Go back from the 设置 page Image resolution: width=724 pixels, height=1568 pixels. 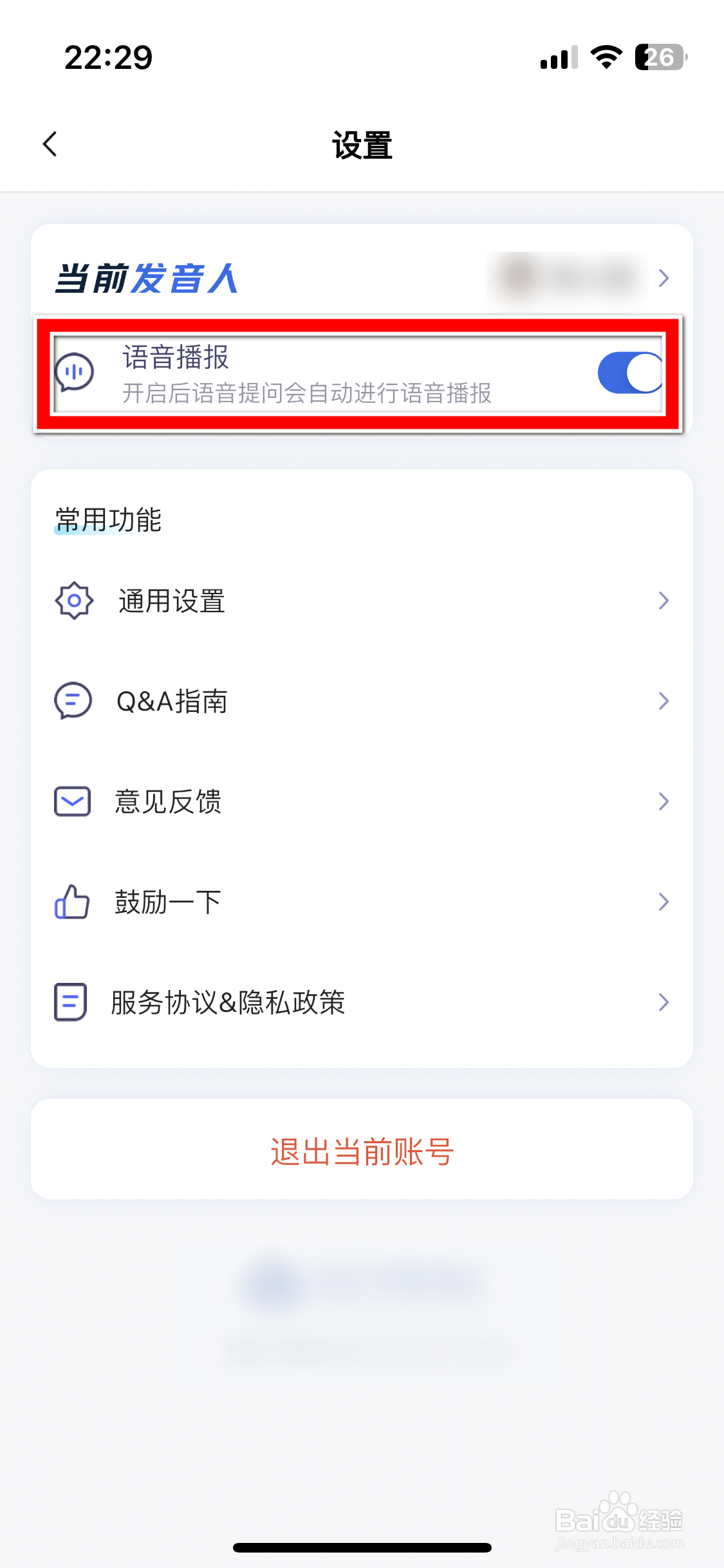click(x=50, y=144)
